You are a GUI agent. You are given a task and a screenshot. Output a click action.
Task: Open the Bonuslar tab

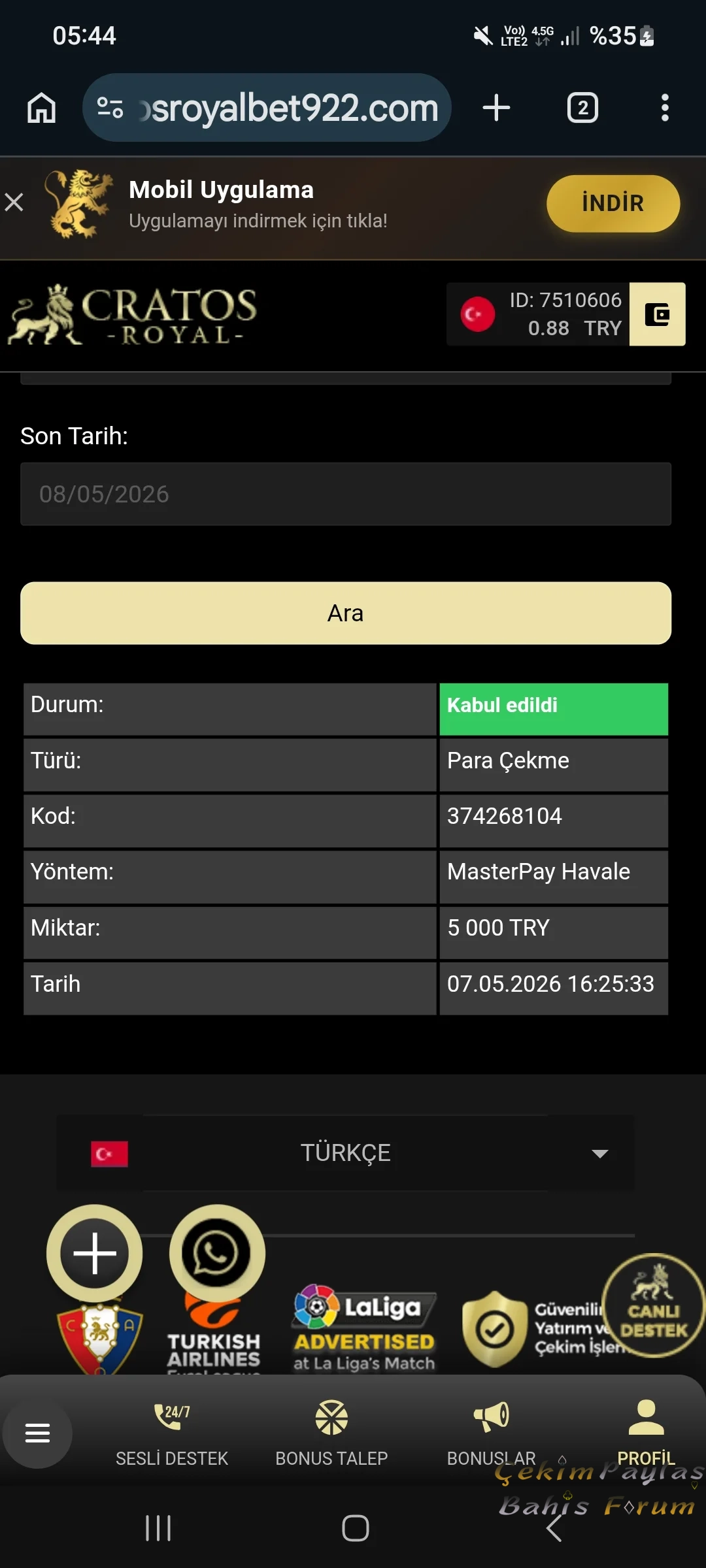[492, 1434]
